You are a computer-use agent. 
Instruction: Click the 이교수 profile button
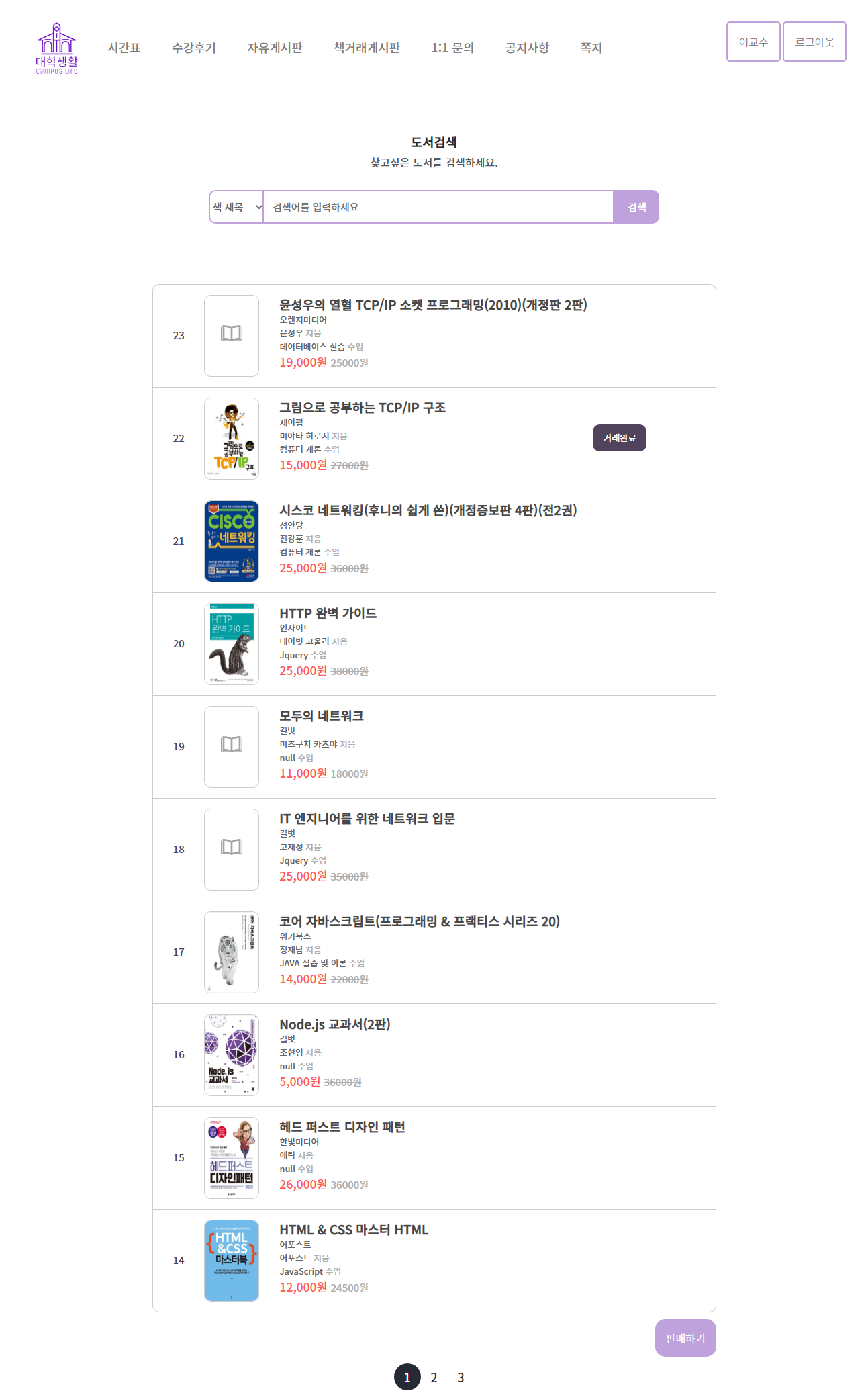(x=753, y=42)
